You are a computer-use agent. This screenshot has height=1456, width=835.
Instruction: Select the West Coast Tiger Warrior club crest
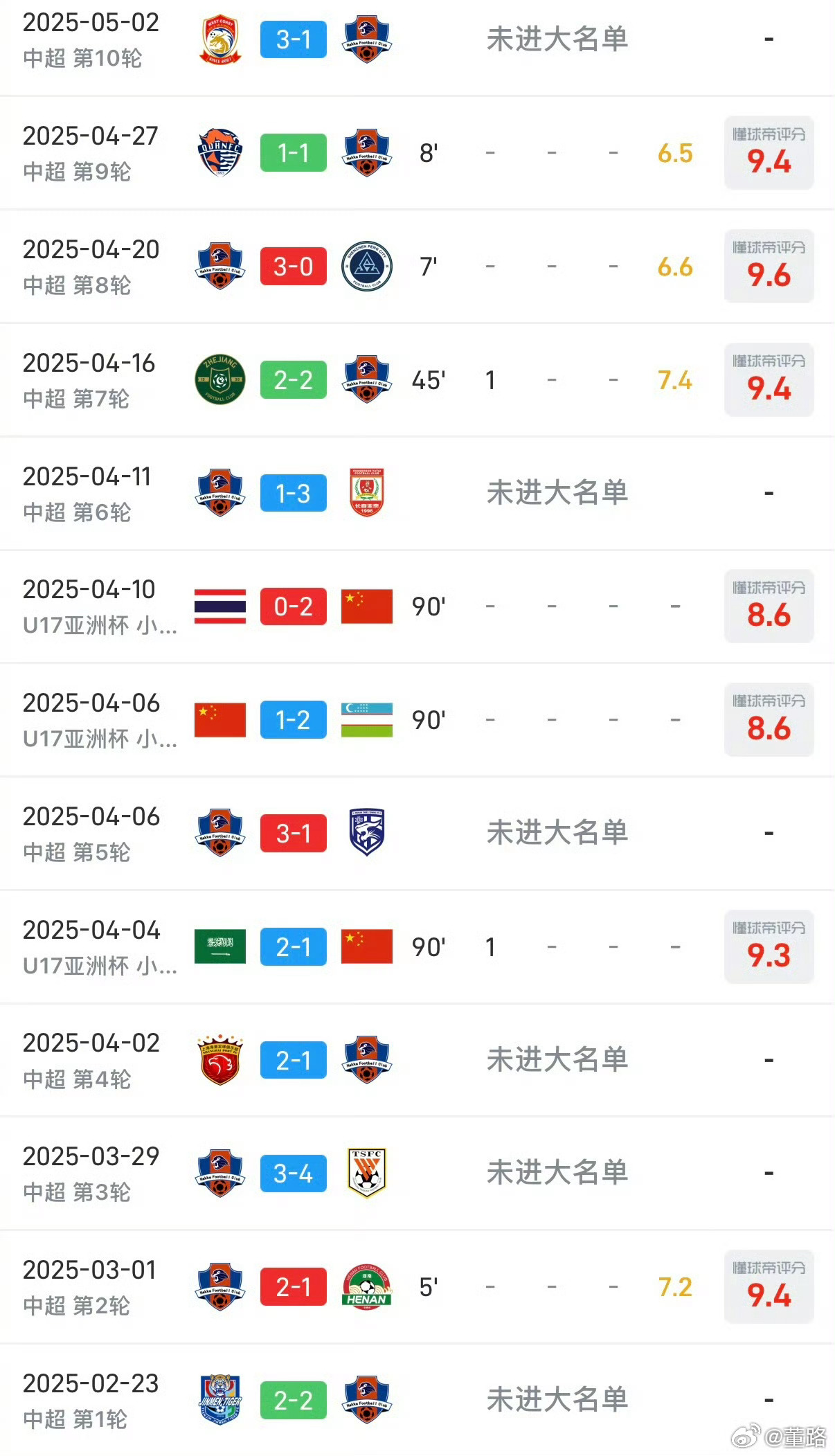pos(219,39)
